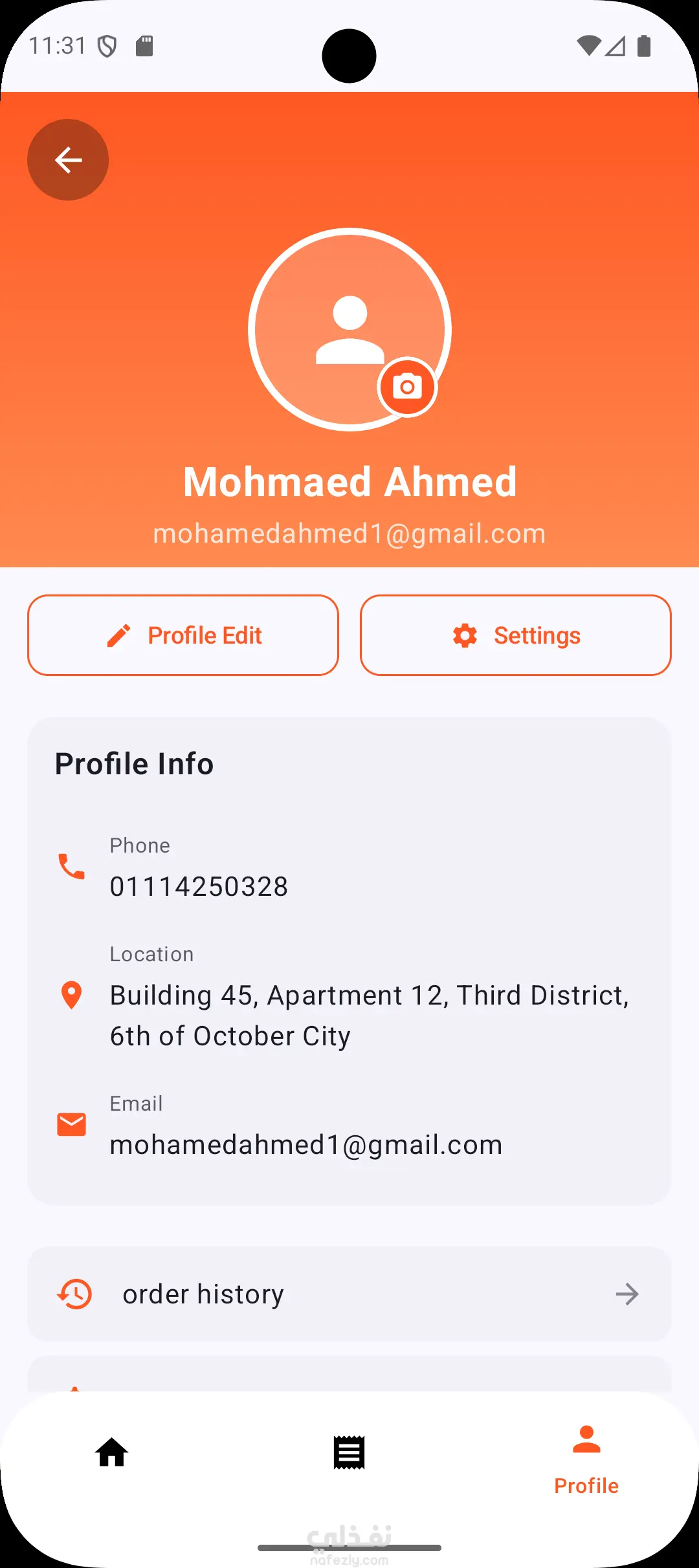Image resolution: width=699 pixels, height=1568 pixels.
Task: Switch to the home tab
Action: pos(112,1453)
